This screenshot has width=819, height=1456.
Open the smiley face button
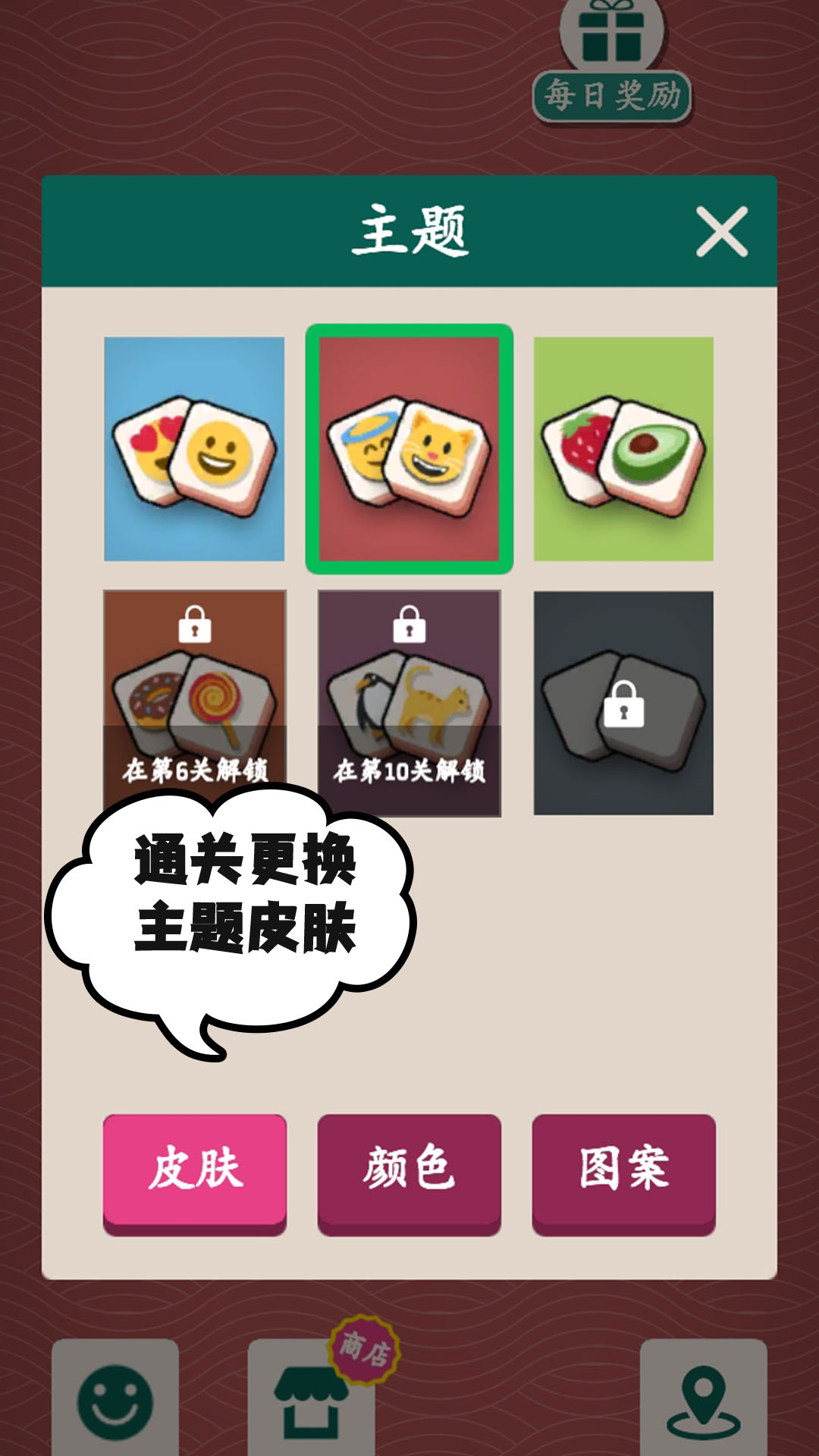pos(115,1399)
